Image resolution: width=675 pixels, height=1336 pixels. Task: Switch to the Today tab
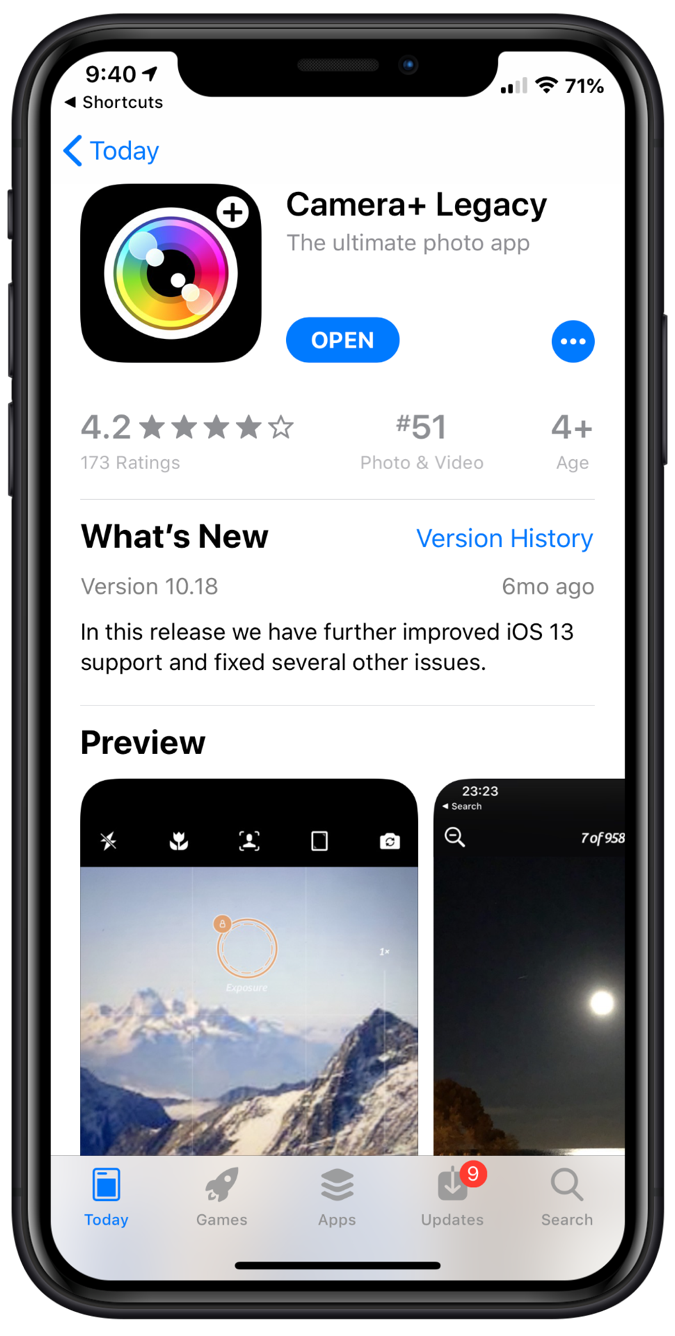pos(106,1197)
